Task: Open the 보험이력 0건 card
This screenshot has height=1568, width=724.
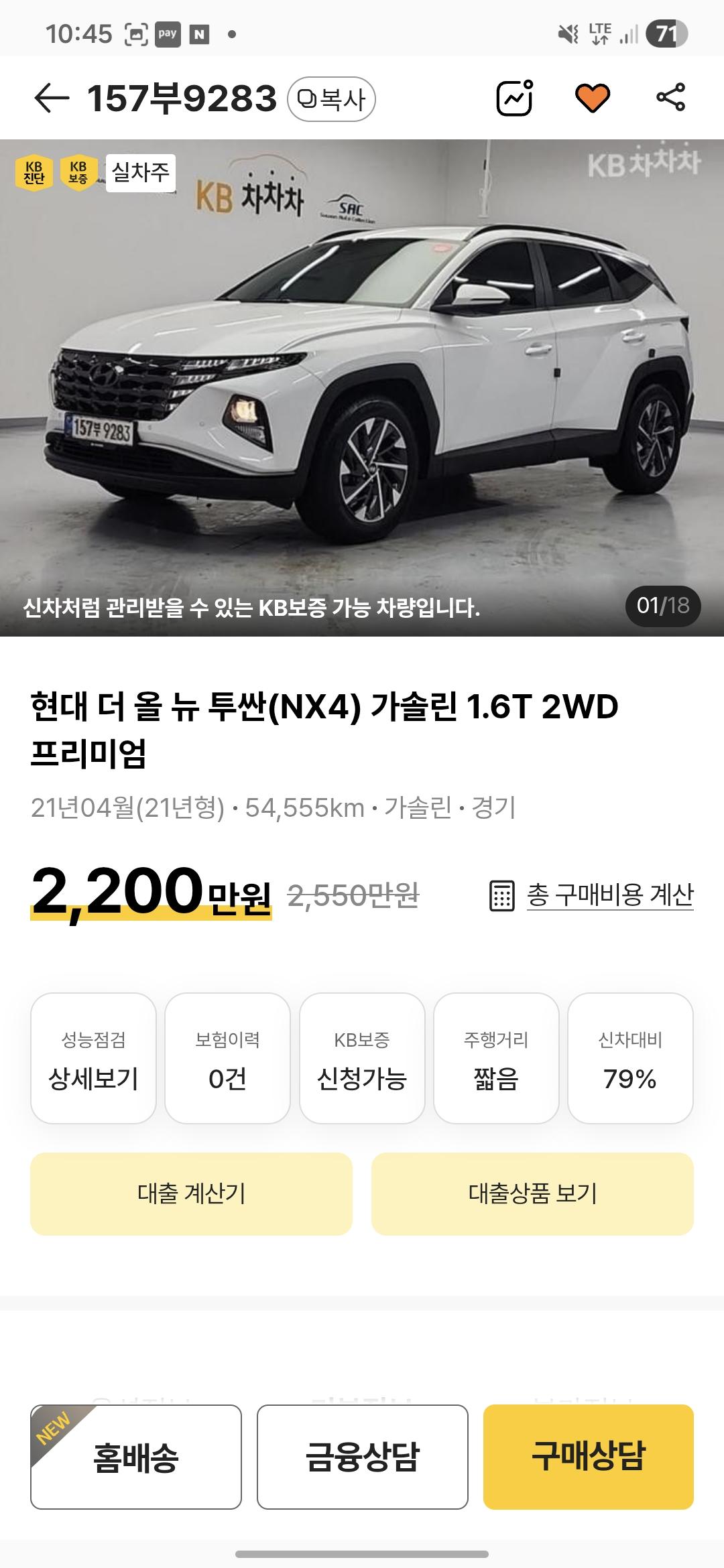Action: pyautogui.click(x=227, y=1058)
